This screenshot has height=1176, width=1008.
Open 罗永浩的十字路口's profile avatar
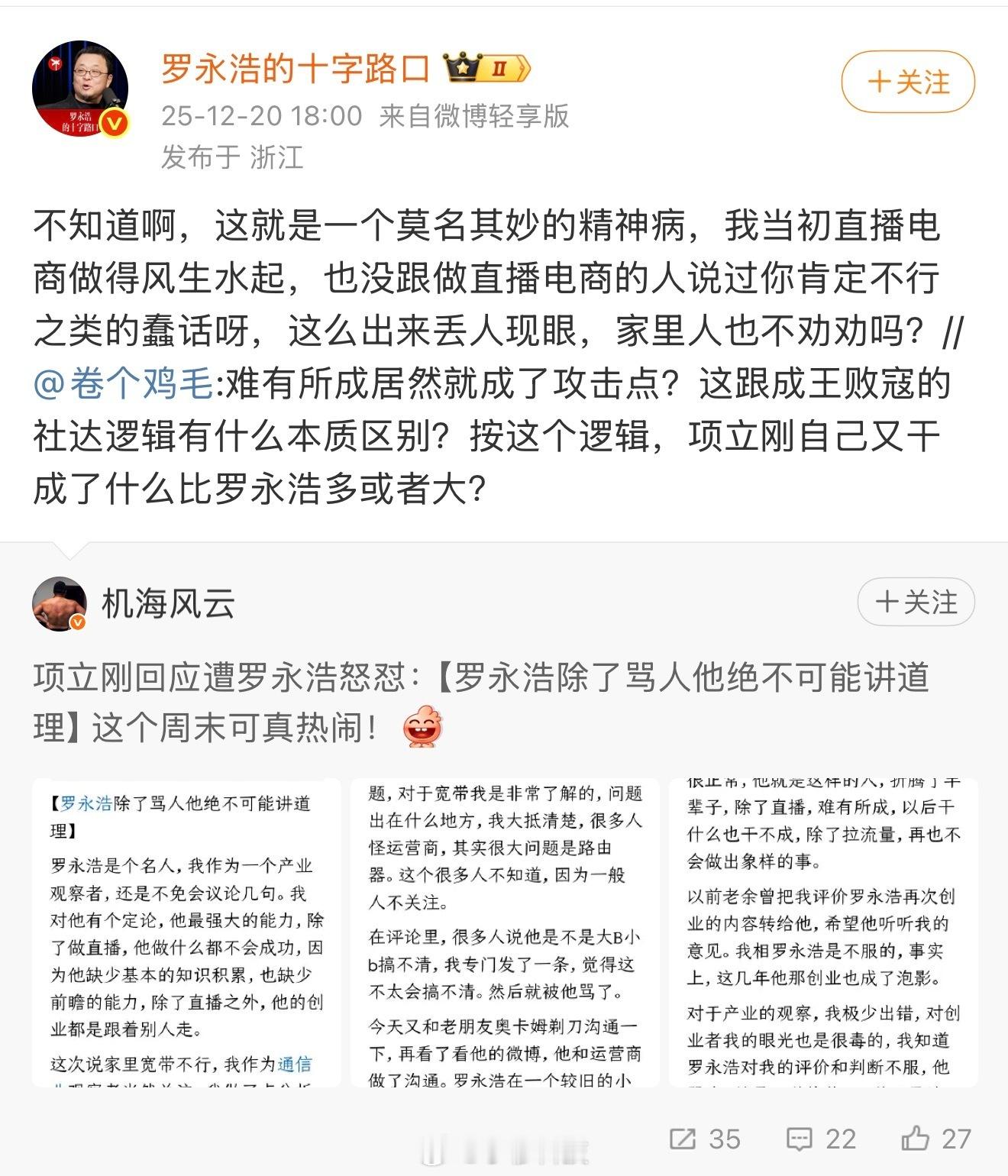(x=80, y=84)
